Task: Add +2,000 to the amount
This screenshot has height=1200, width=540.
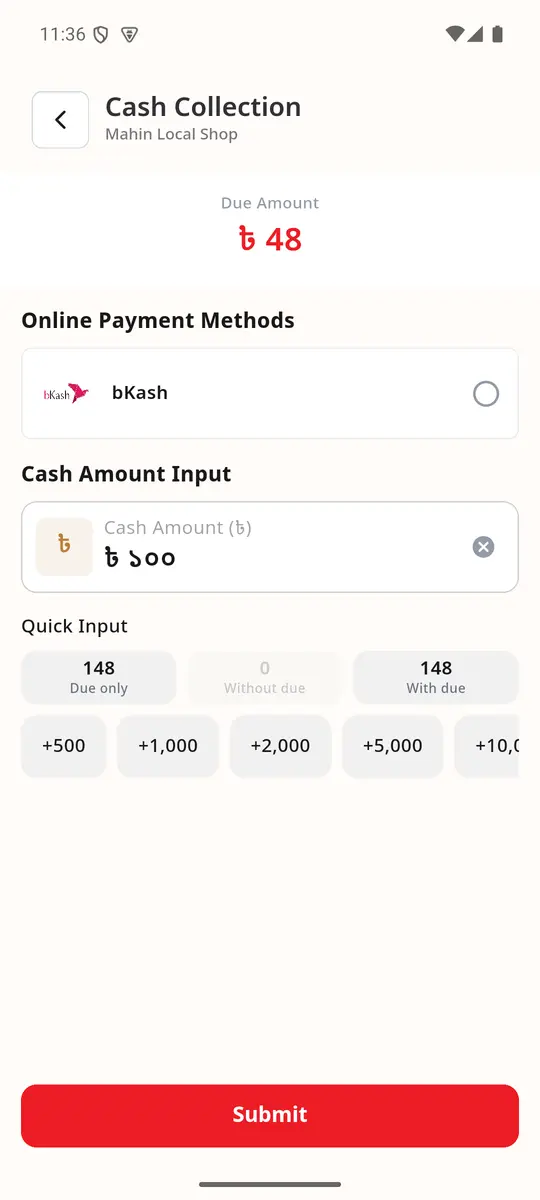Action: point(280,746)
